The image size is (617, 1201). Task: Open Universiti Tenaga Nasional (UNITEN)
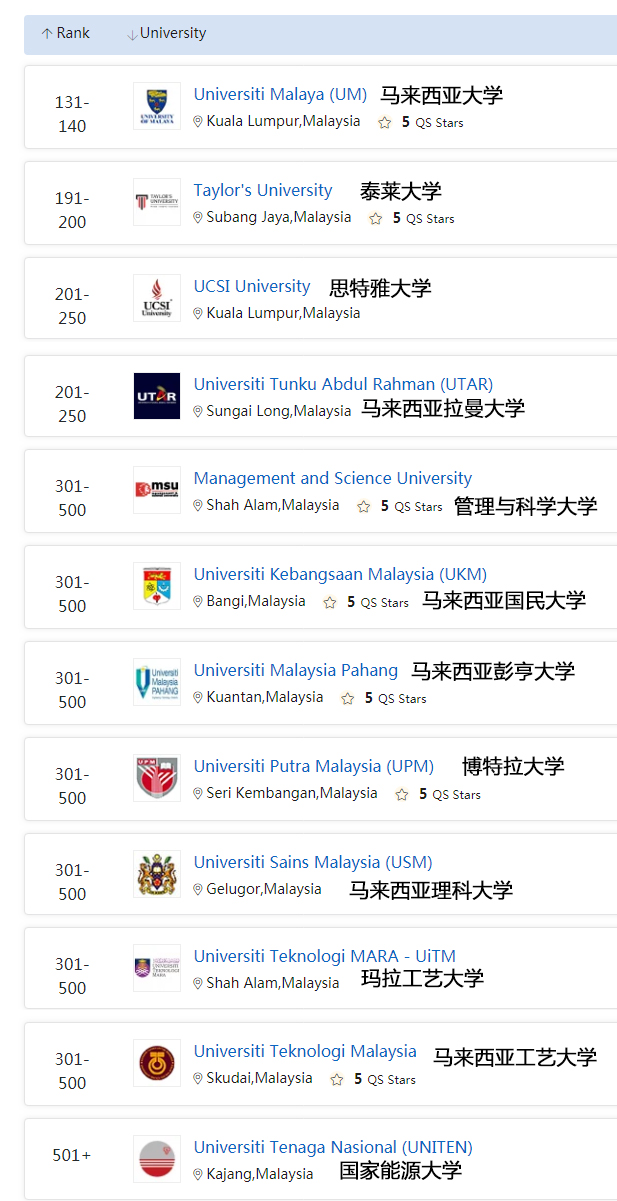332,1147
